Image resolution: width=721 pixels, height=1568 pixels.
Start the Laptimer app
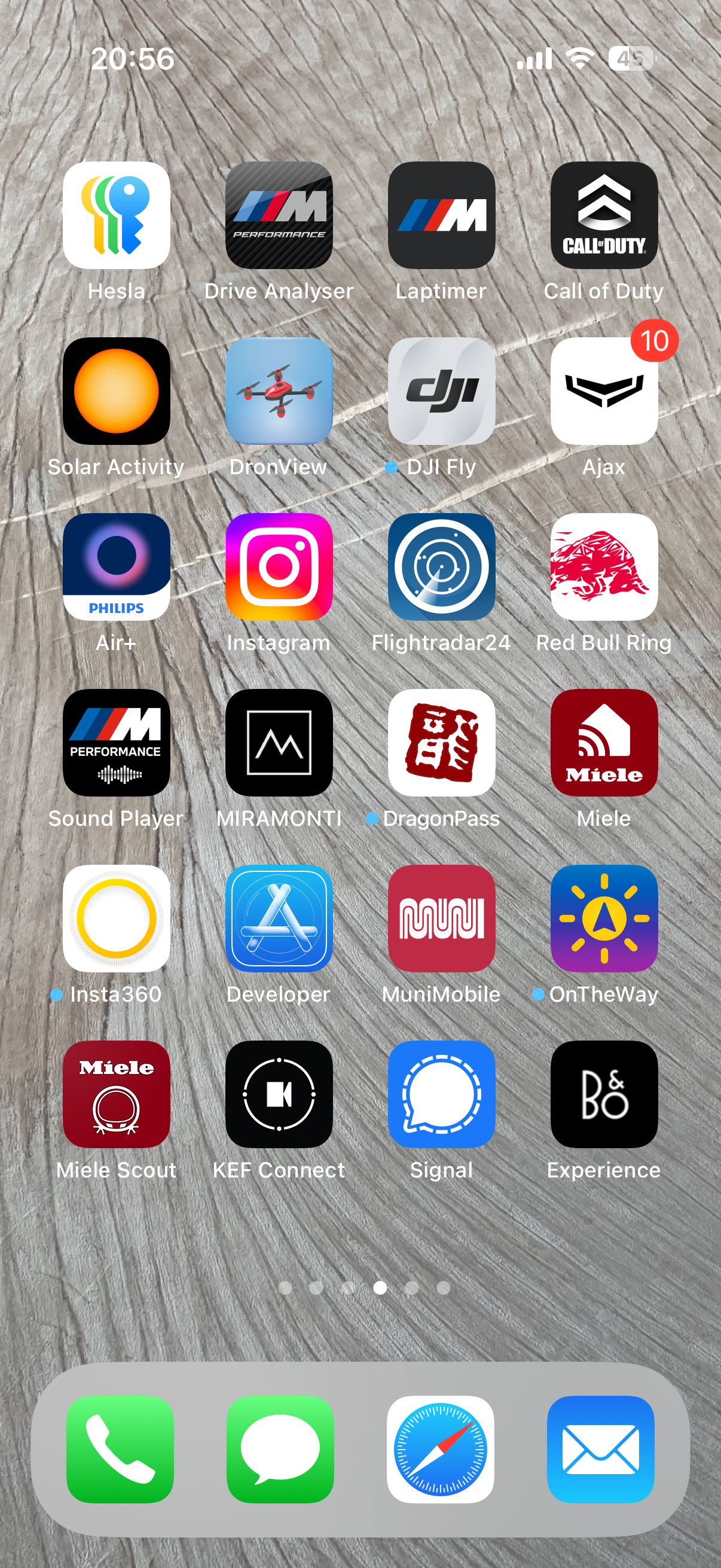pos(441,216)
